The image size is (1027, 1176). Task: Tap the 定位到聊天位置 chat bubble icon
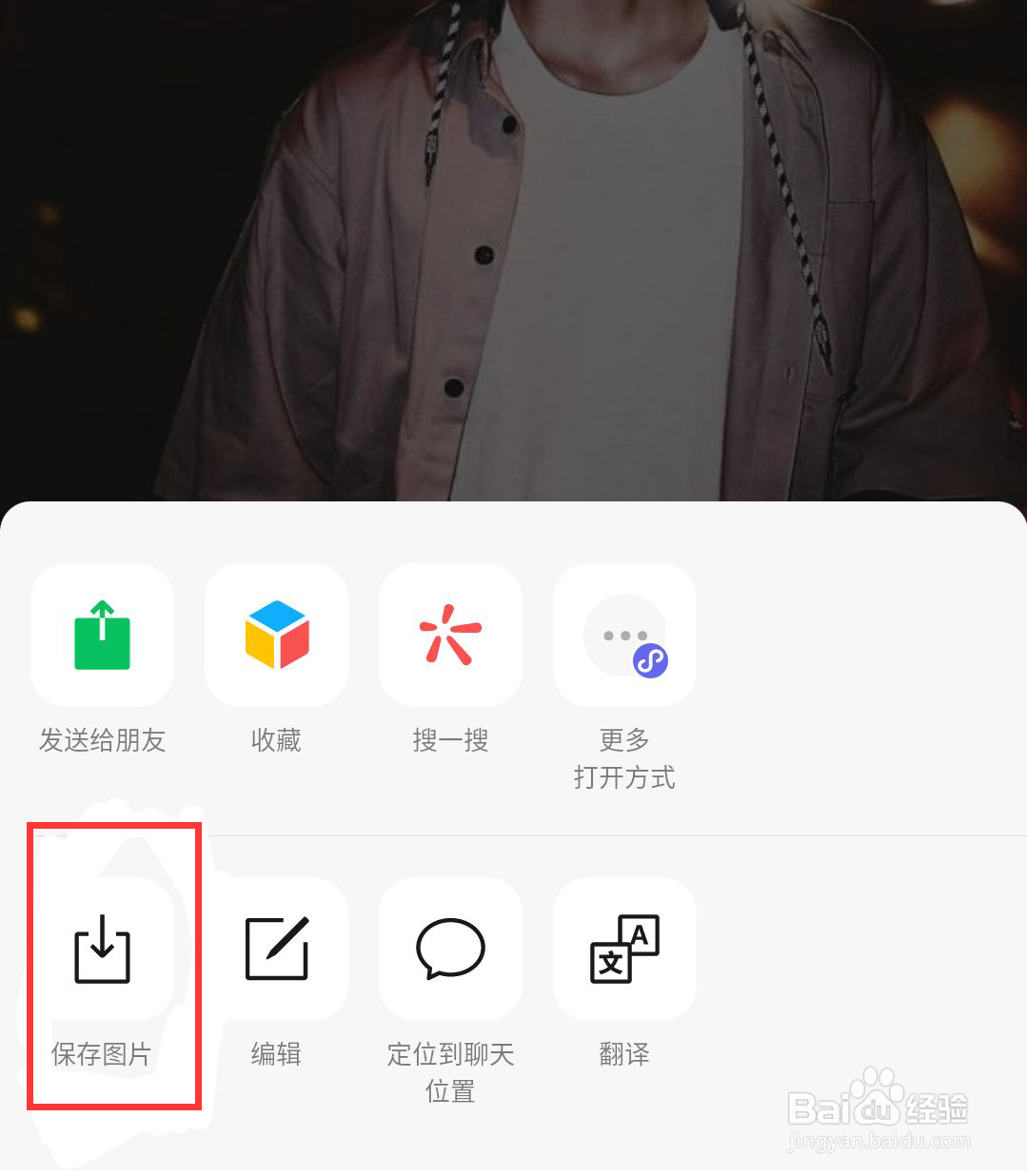coord(450,949)
